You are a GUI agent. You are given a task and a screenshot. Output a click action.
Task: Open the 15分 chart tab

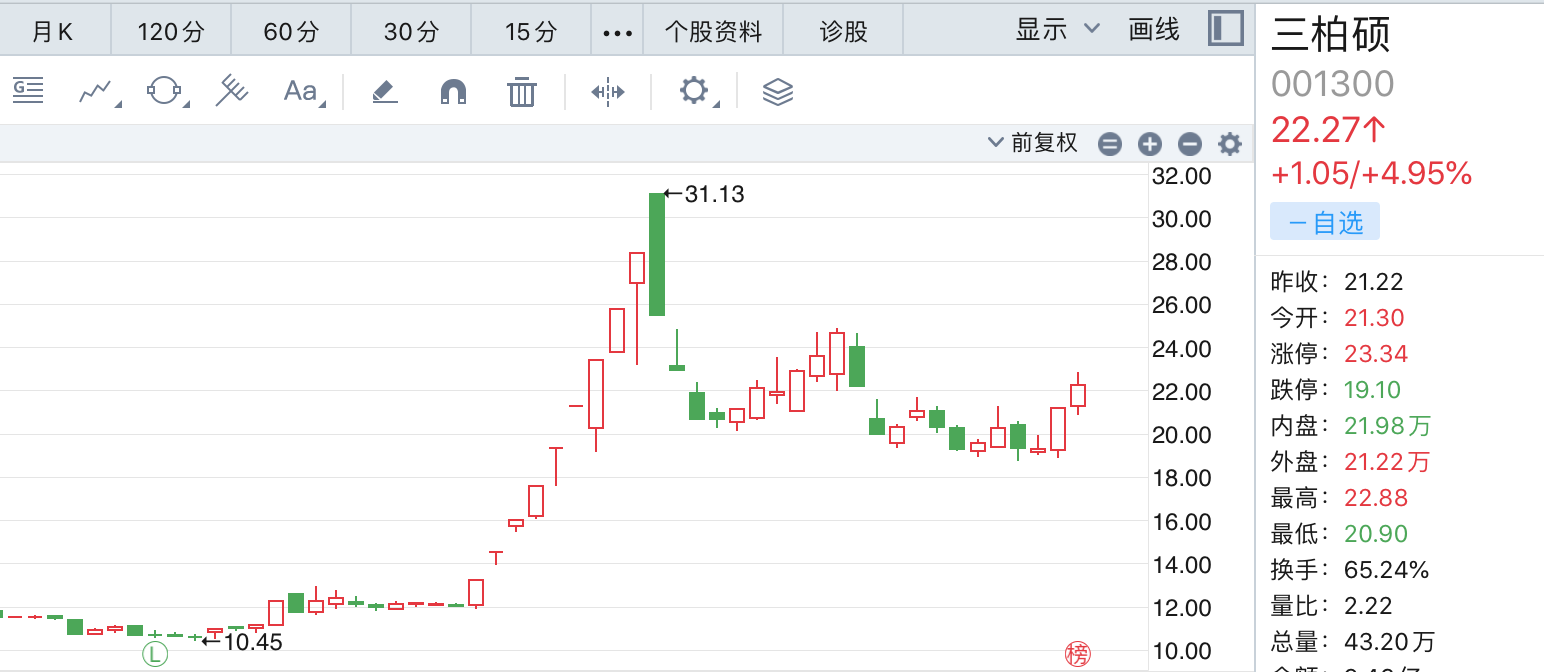[x=530, y=31]
